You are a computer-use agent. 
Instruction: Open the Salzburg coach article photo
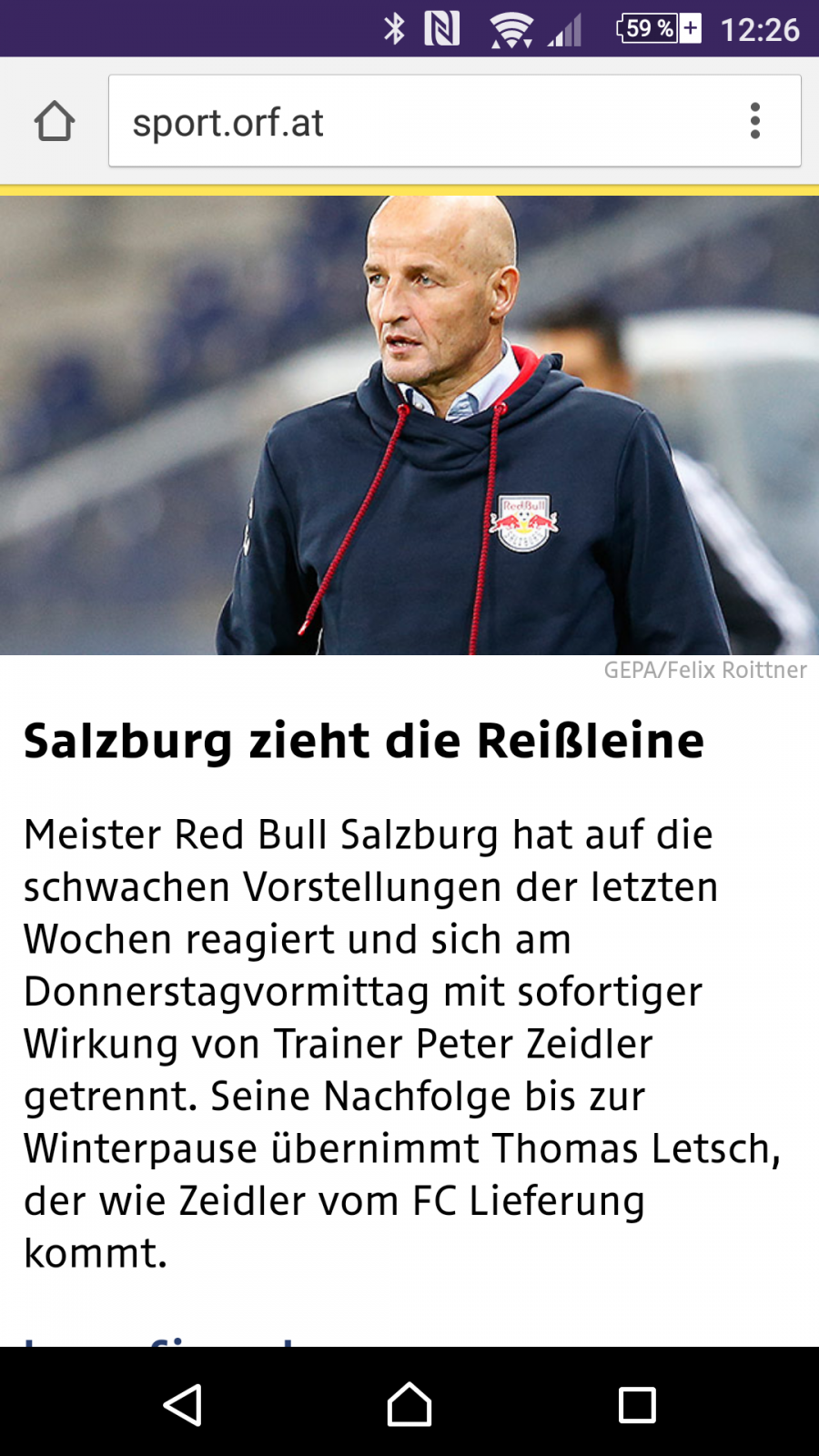point(409,425)
